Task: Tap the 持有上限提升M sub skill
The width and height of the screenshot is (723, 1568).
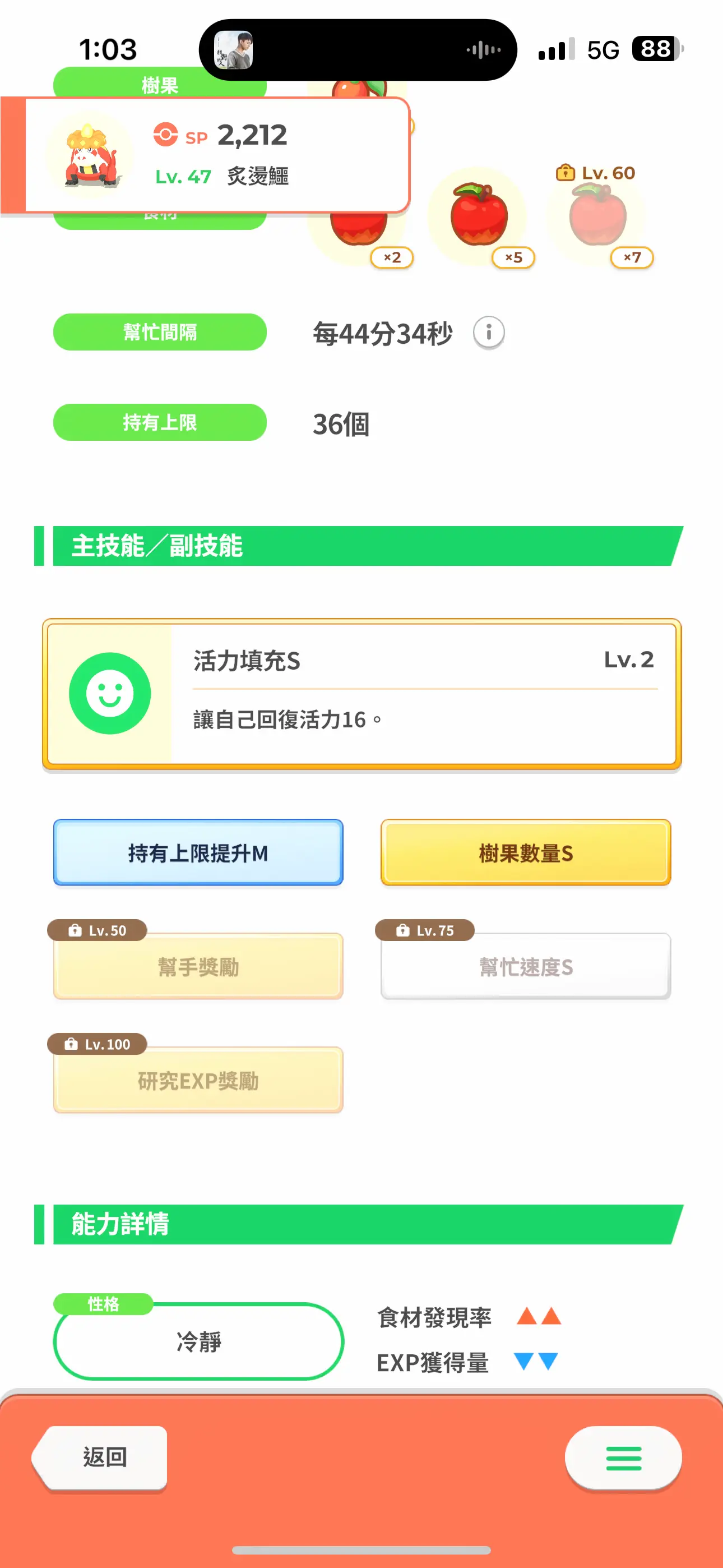Action: point(198,853)
